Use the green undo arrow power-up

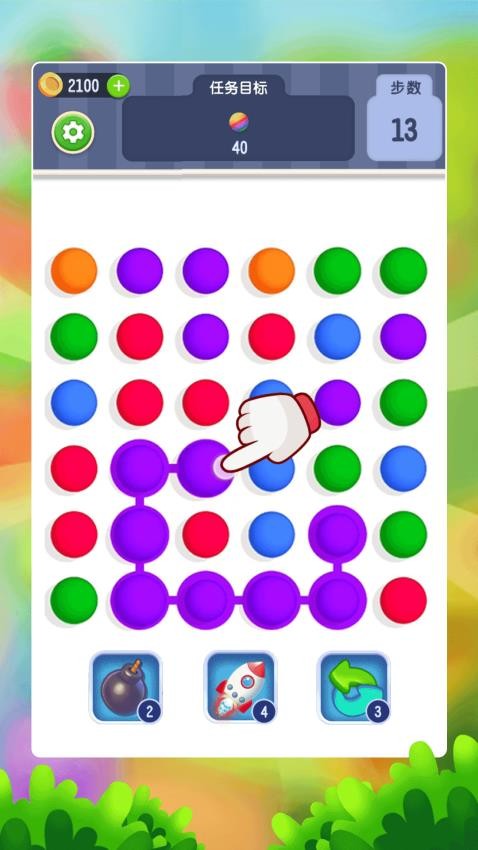coord(354,687)
